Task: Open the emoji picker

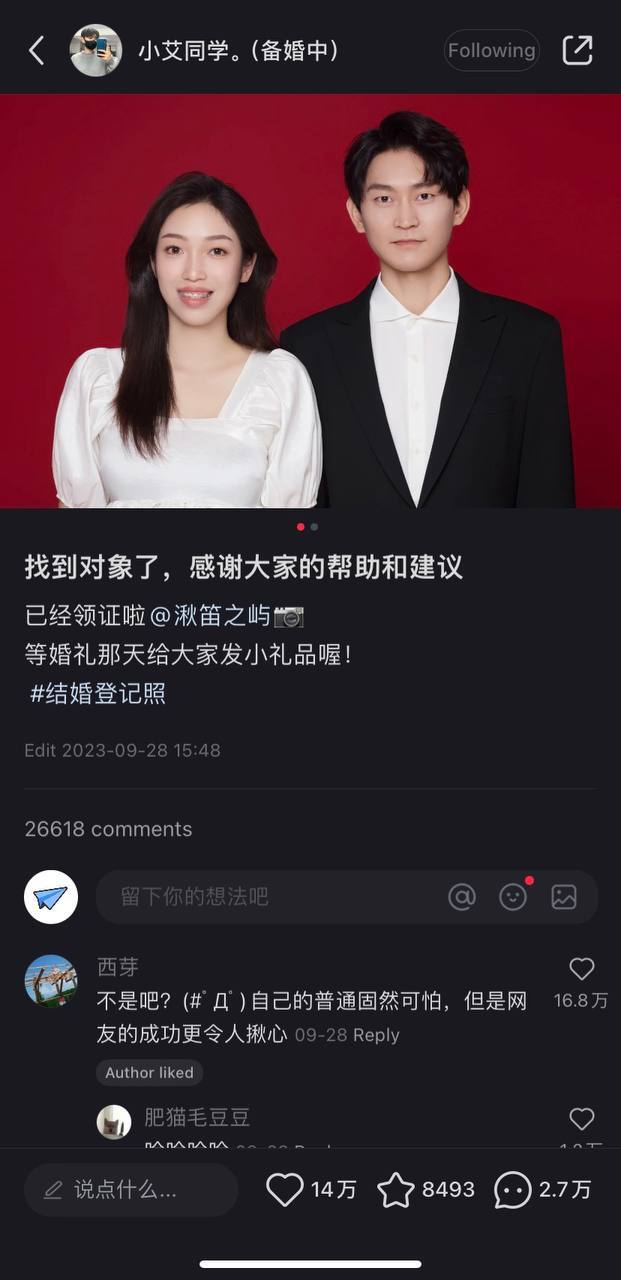Action: point(513,897)
